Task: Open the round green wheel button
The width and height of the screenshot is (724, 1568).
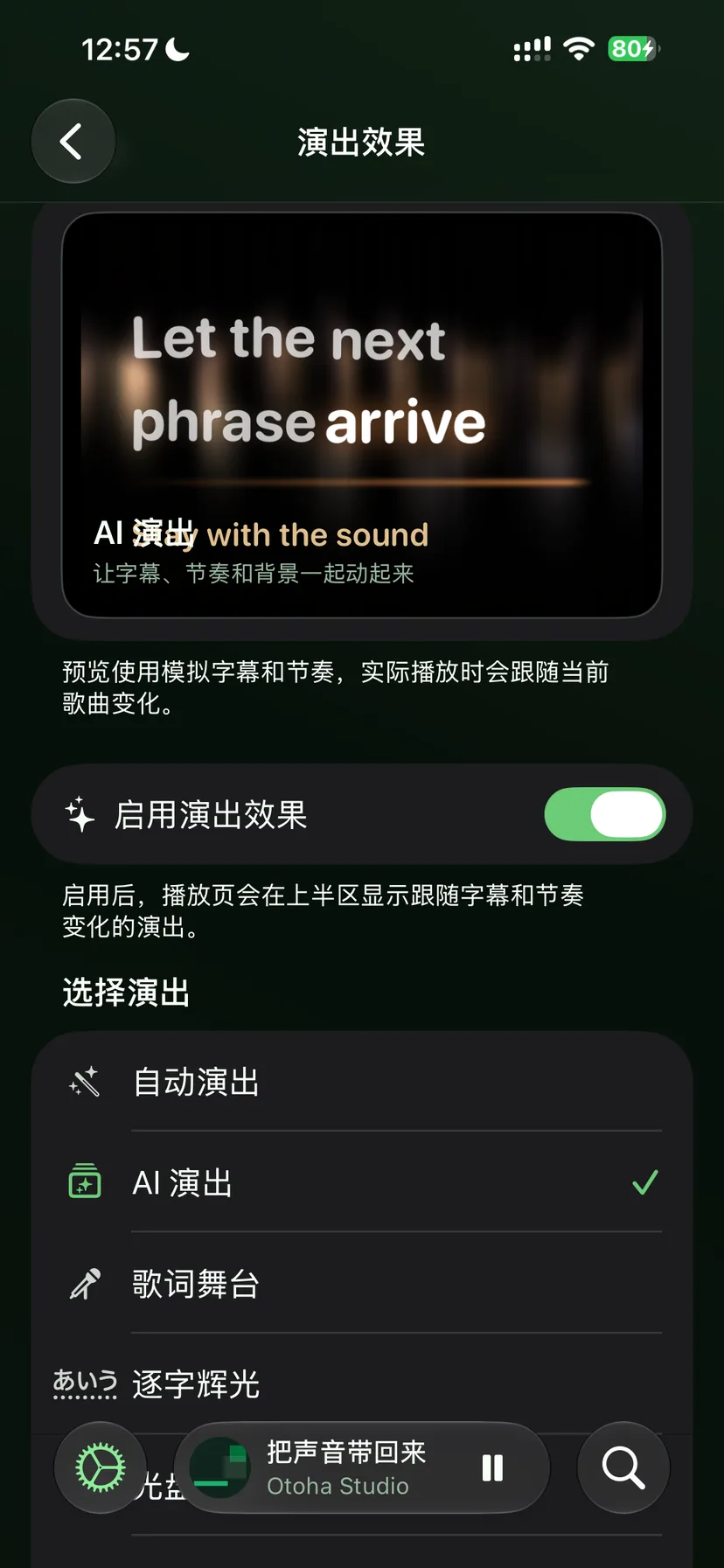Action: [x=101, y=1467]
